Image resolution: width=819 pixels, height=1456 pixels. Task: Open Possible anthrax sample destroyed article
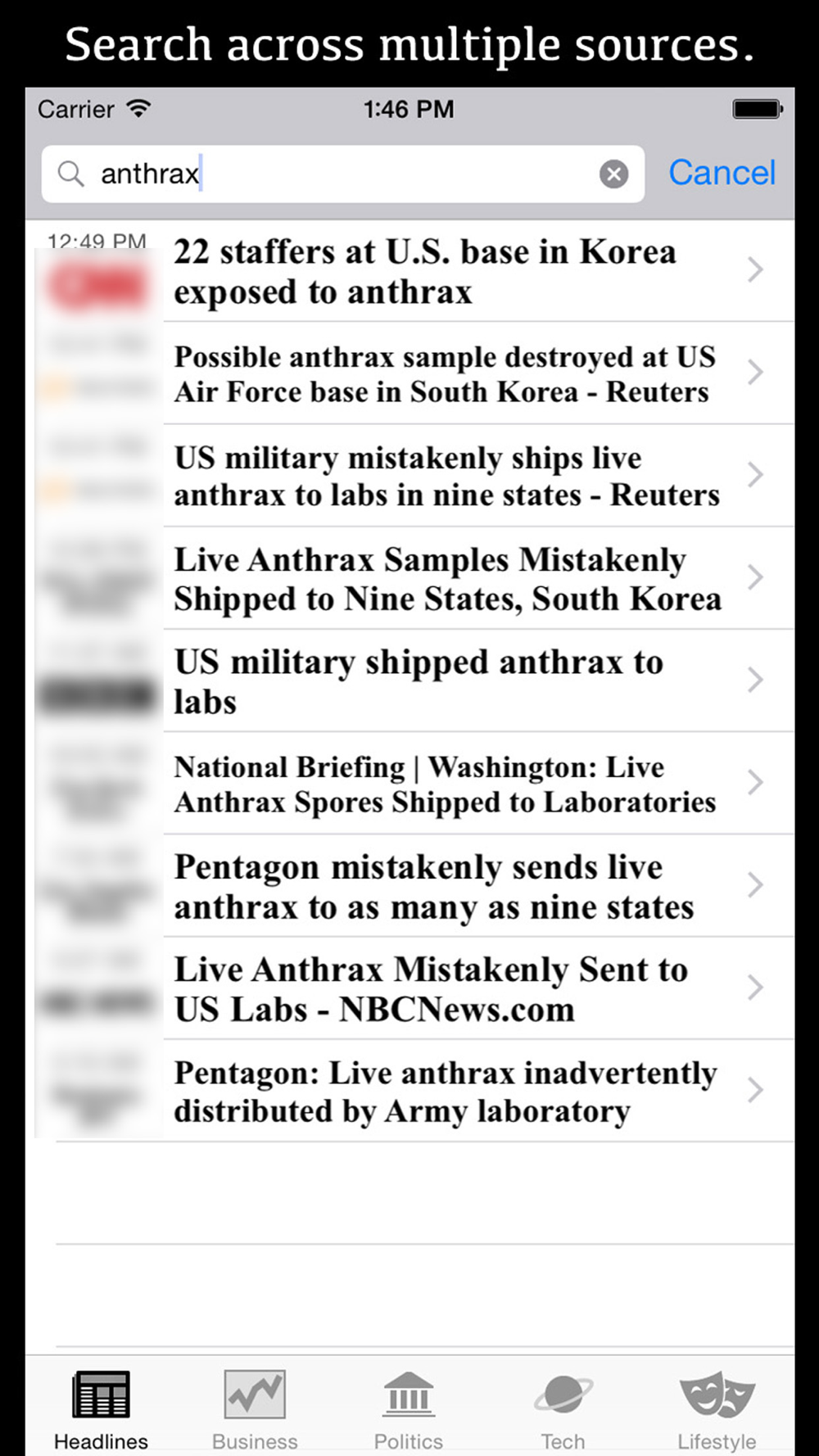[409, 373]
